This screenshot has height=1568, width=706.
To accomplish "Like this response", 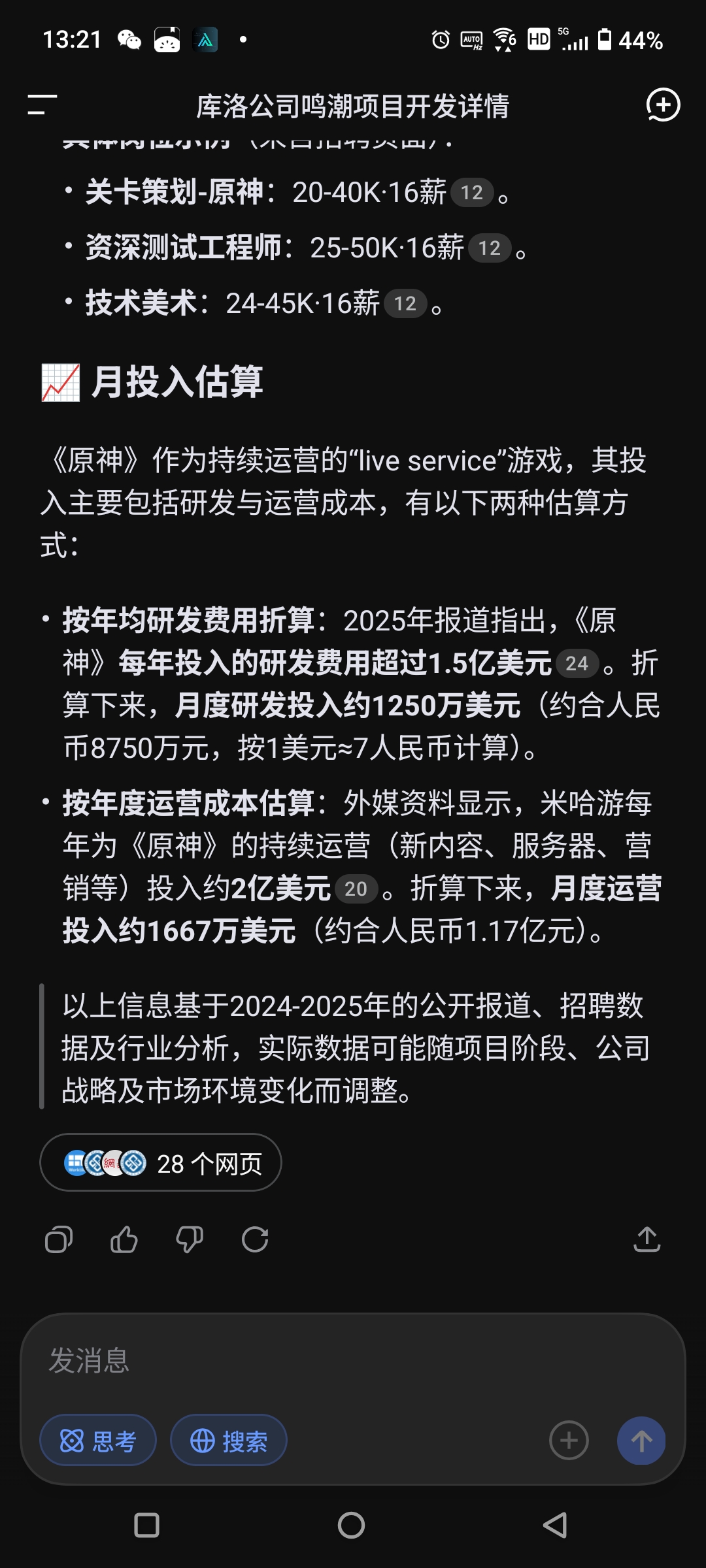I will point(124,1239).
